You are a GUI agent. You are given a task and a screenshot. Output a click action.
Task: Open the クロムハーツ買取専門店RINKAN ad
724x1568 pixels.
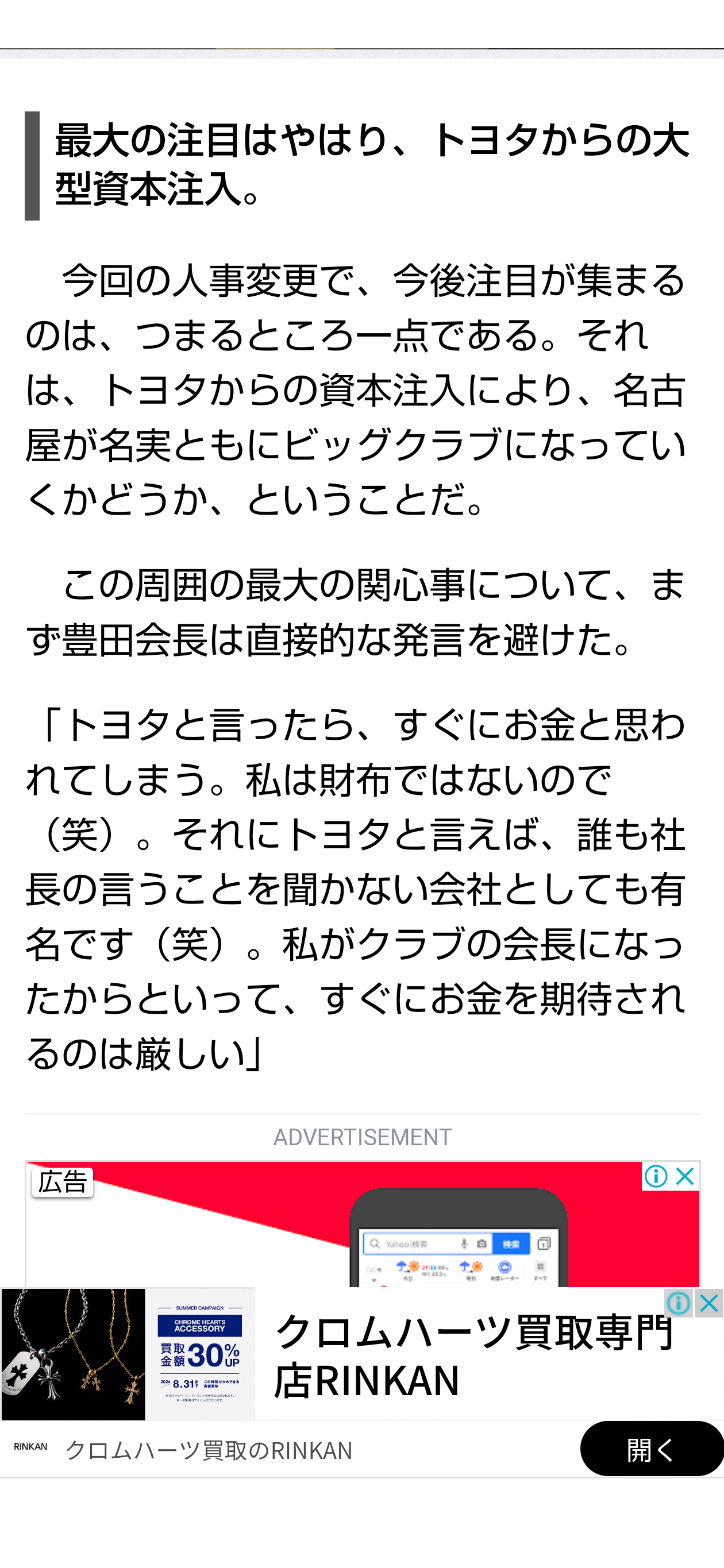pyautogui.click(x=473, y=1356)
